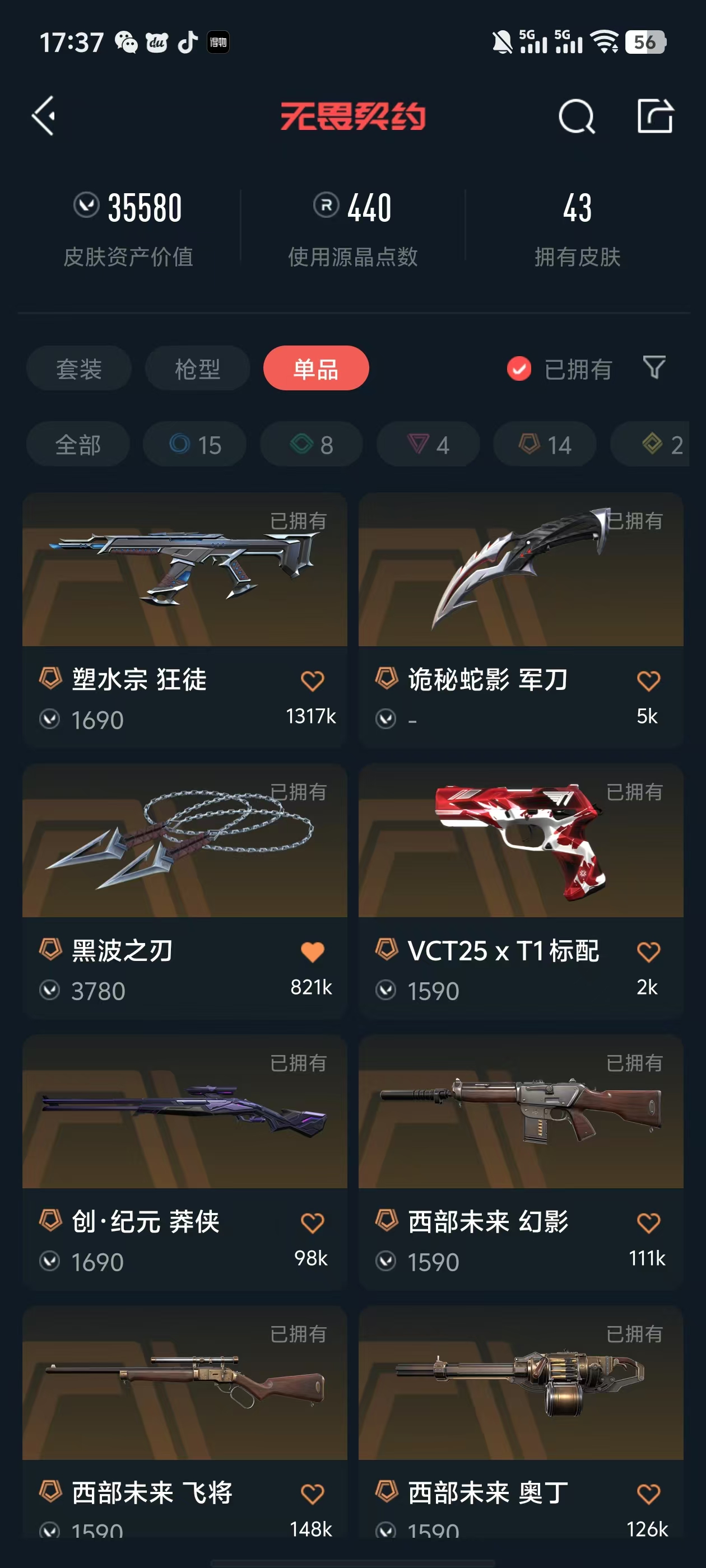The width and height of the screenshot is (706, 1568).
Task: Filter by the pink tier chip showing 4
Action: click(428, 444)
